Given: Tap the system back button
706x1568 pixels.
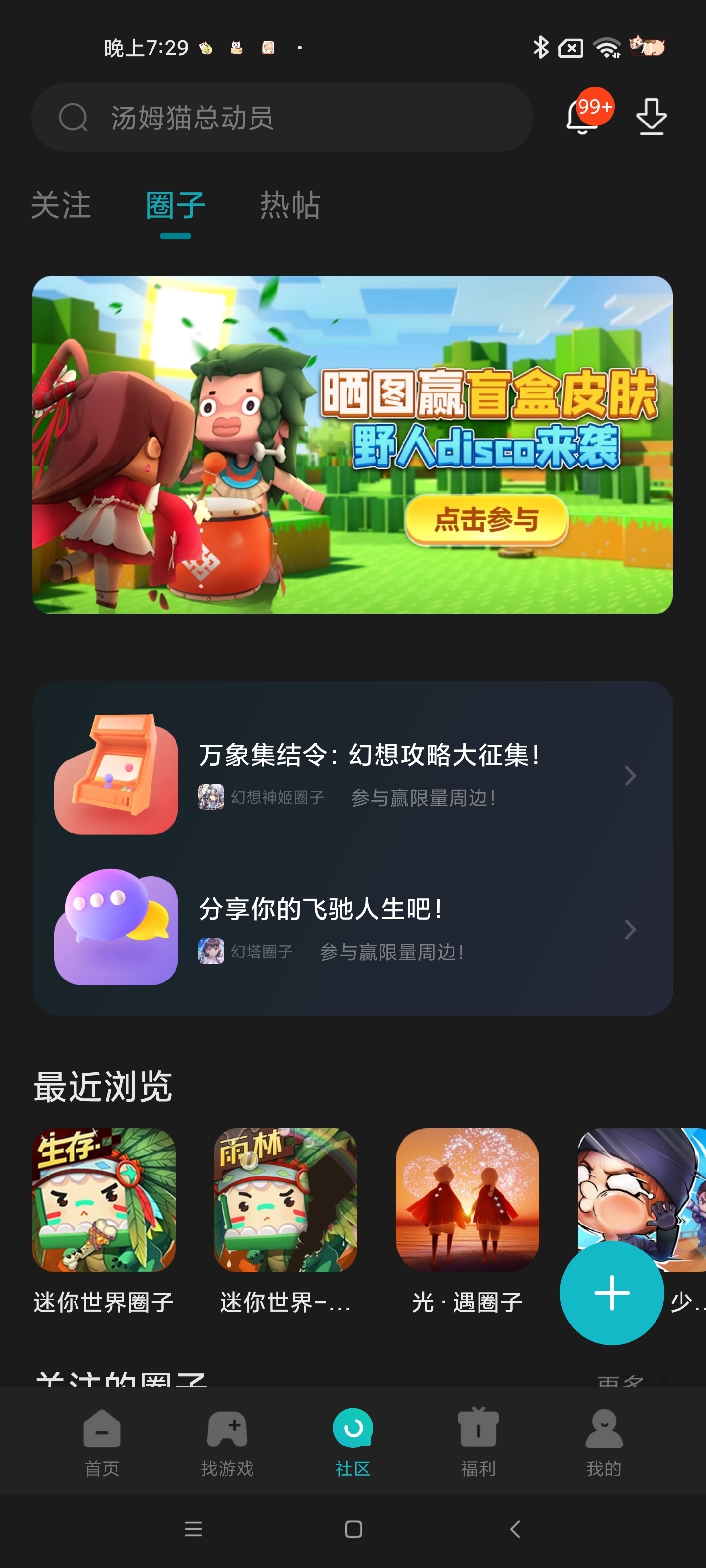Looking at the screenshot, I should click(515, 1528).
